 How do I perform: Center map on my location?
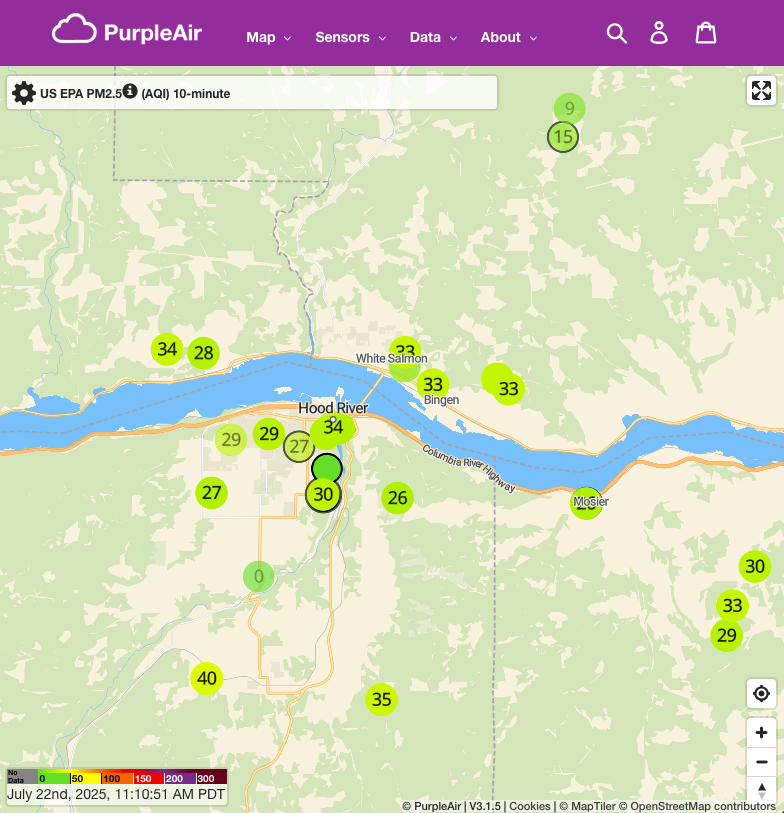click(761, 693)
